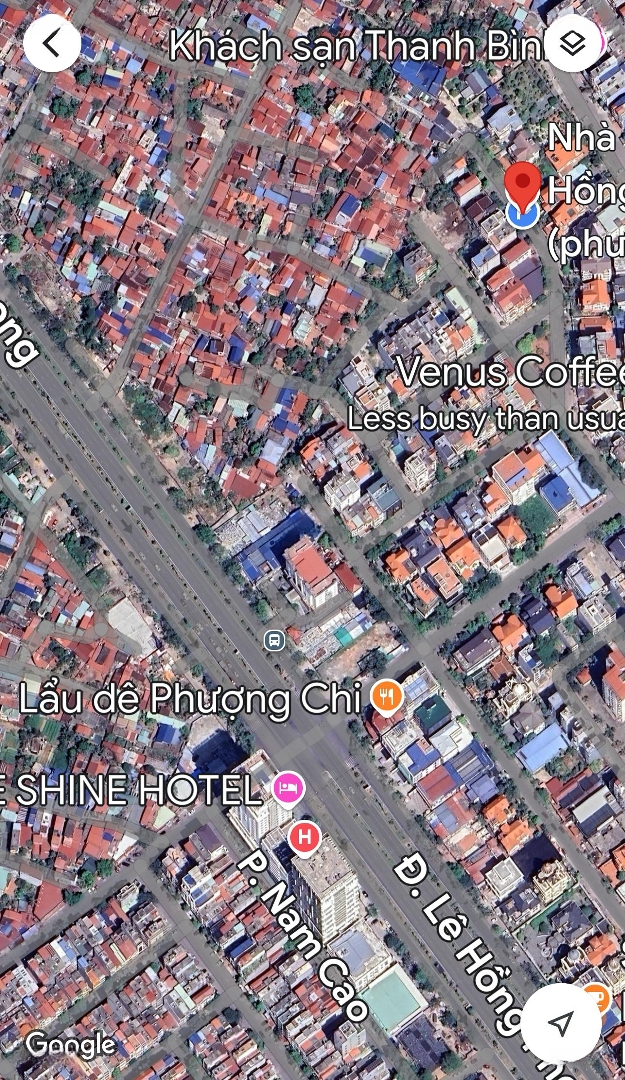Screen dimensions: 625x1080
Task: Tap the compass location button
Action: click(561, 1022)
